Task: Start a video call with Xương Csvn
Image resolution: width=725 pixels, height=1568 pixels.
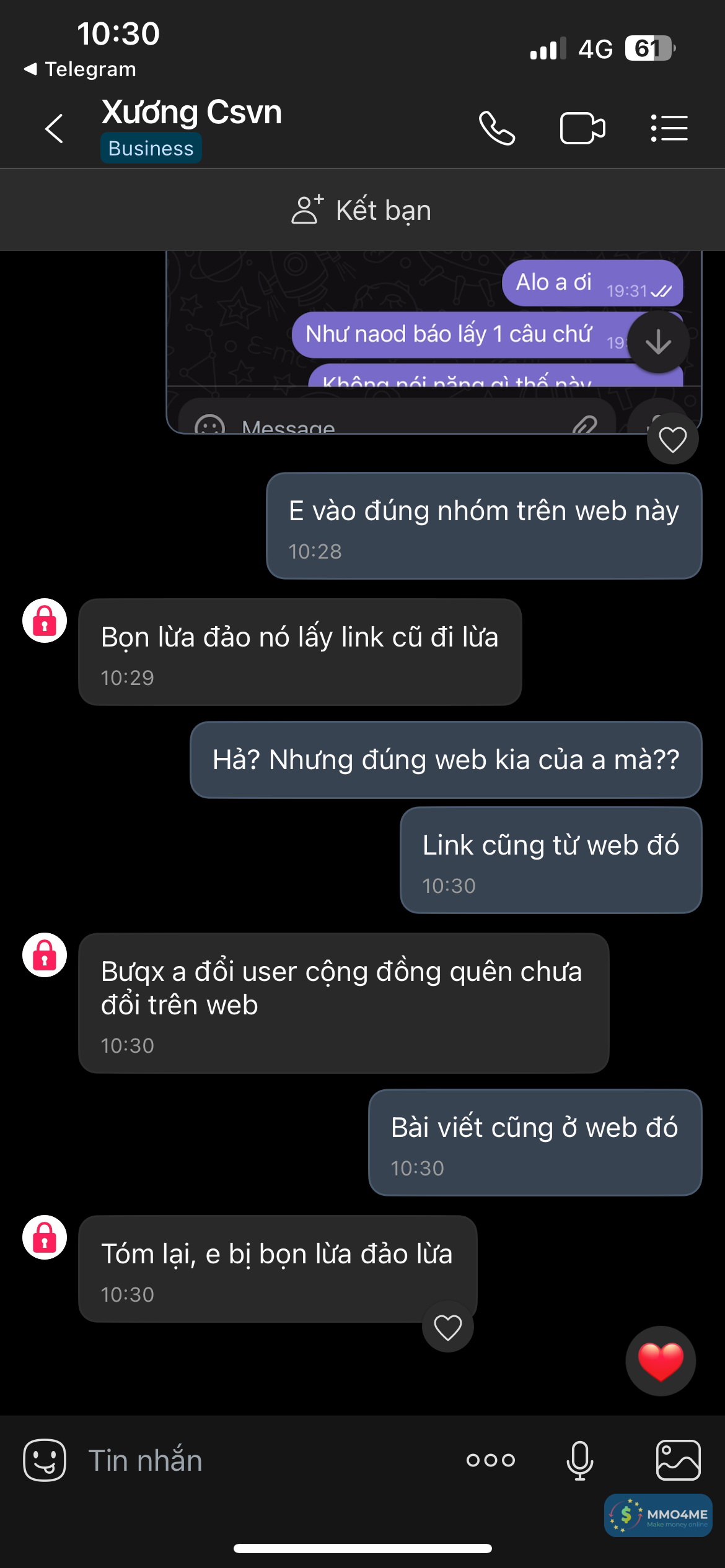Action: click(582, 129)
